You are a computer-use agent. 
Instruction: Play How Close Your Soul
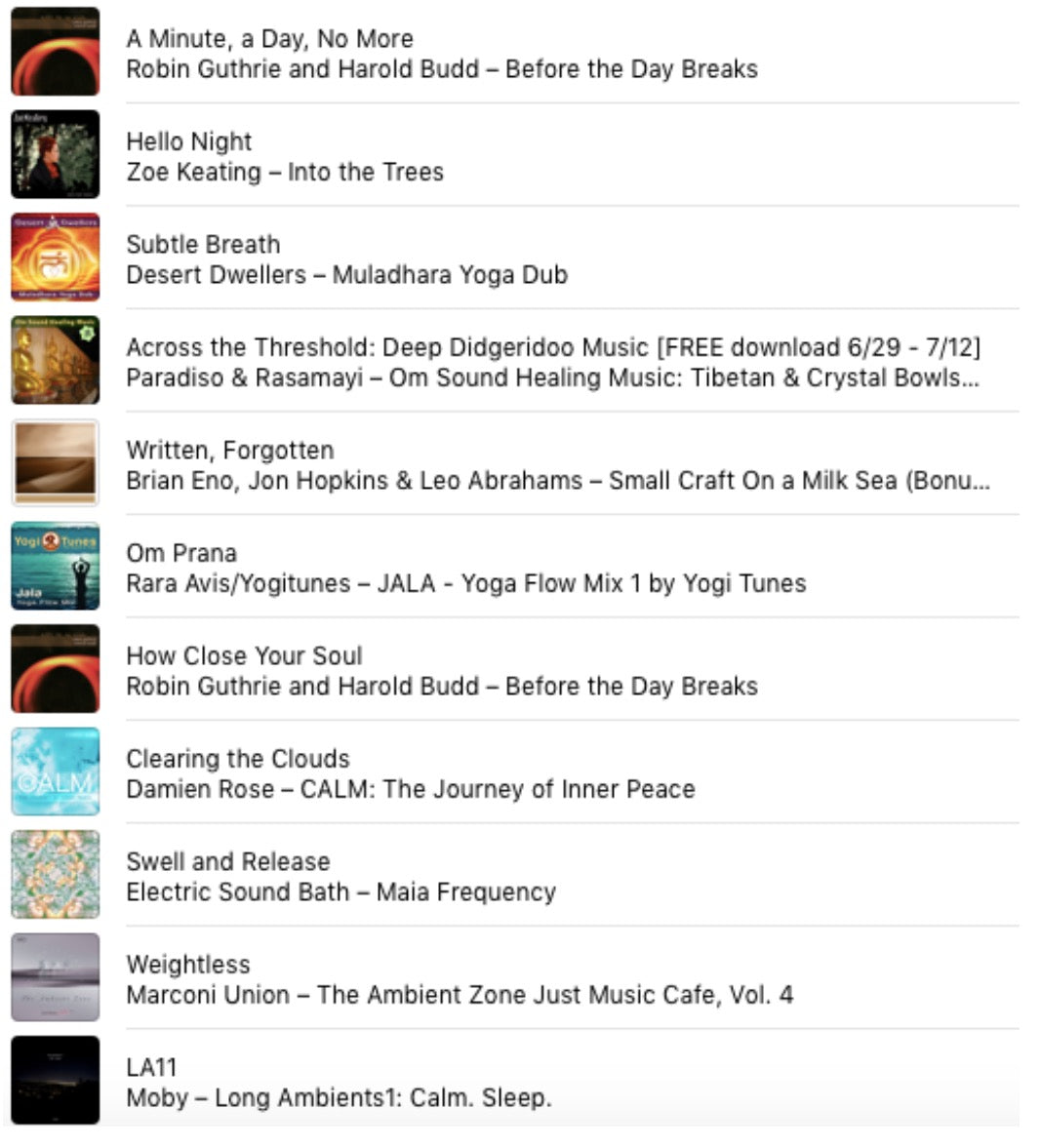(244, 656)
